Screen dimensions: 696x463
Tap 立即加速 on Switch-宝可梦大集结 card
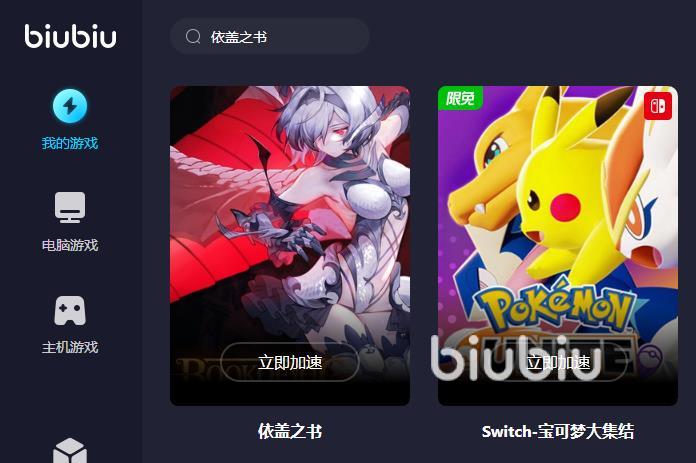point(558,362)
